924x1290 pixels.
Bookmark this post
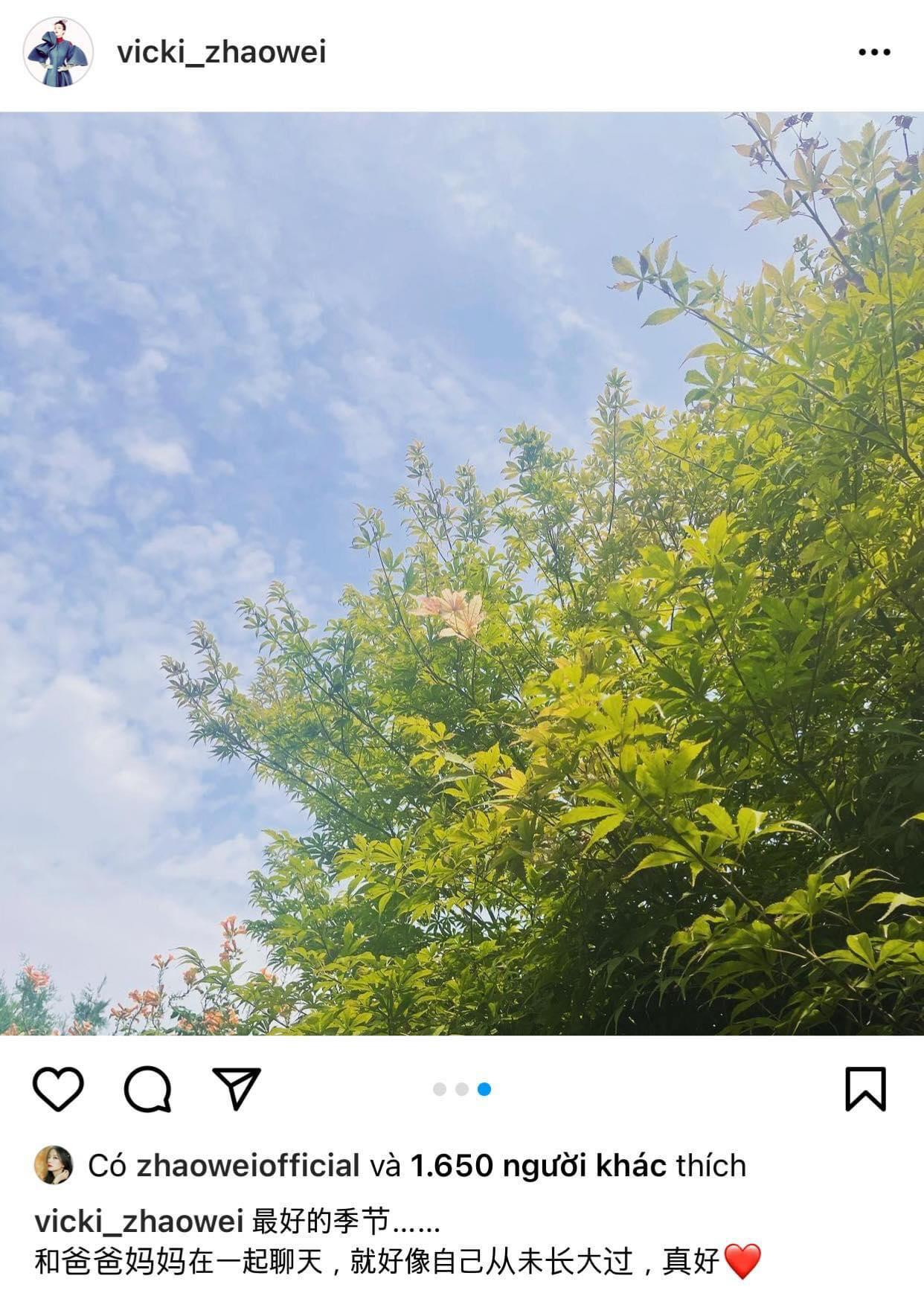865,1089
